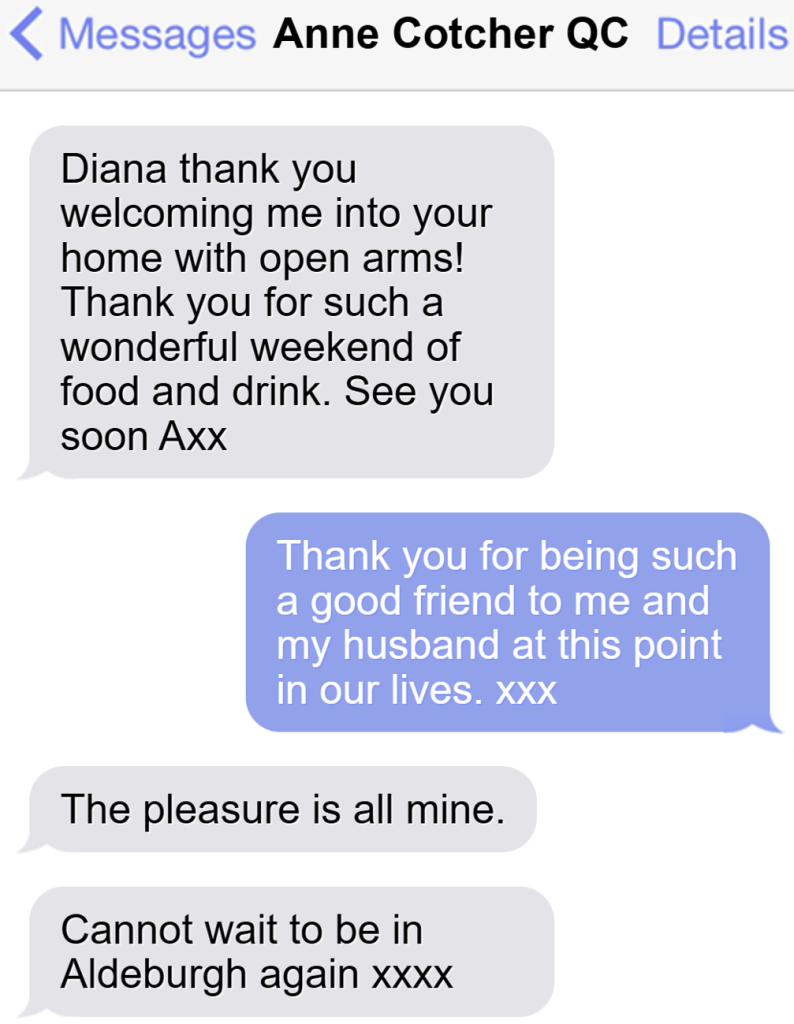Open Details for Anne Cotcher QC

click(722, 35)
